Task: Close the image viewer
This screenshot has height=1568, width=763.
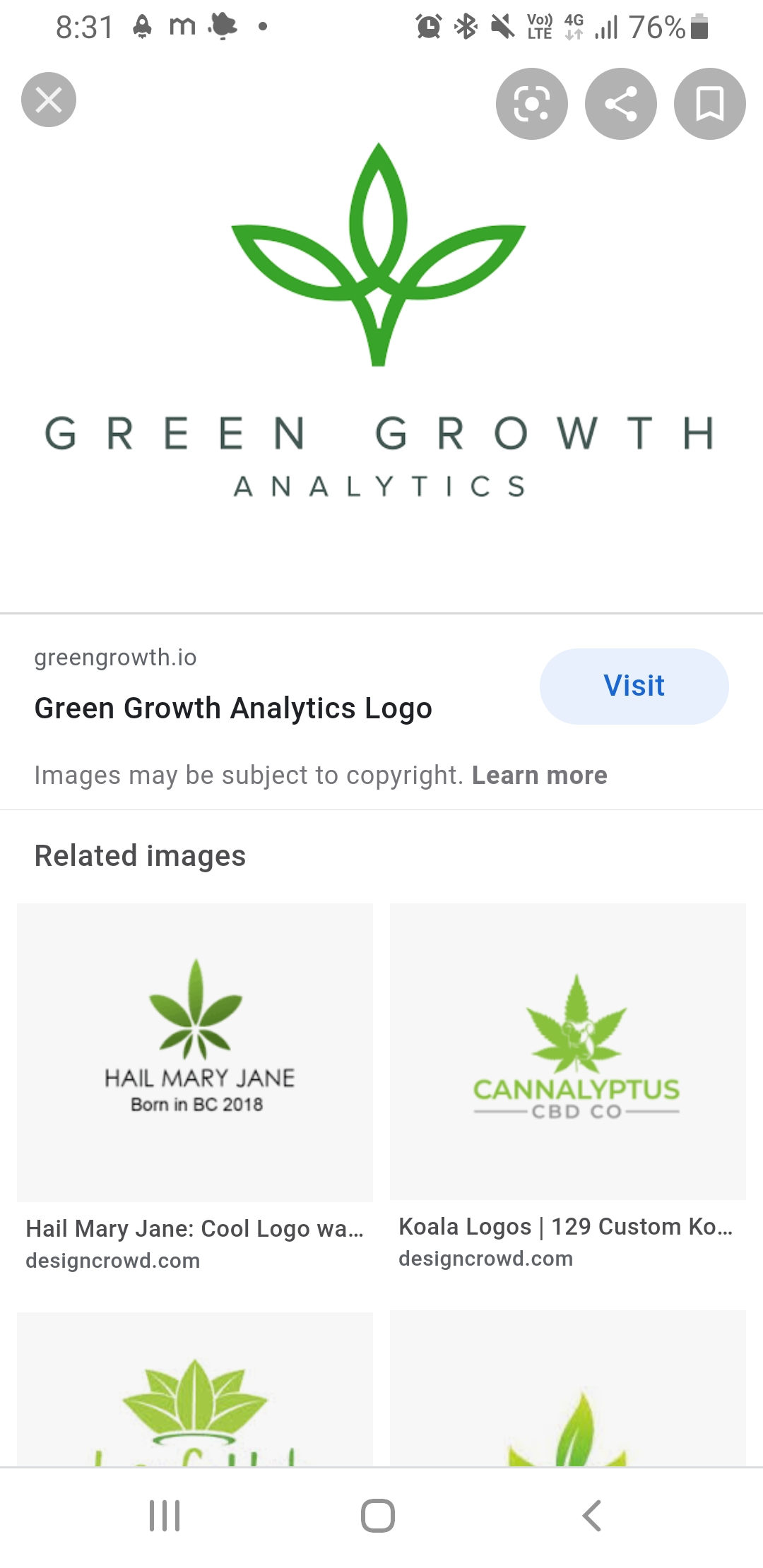Action: point(48,100)
